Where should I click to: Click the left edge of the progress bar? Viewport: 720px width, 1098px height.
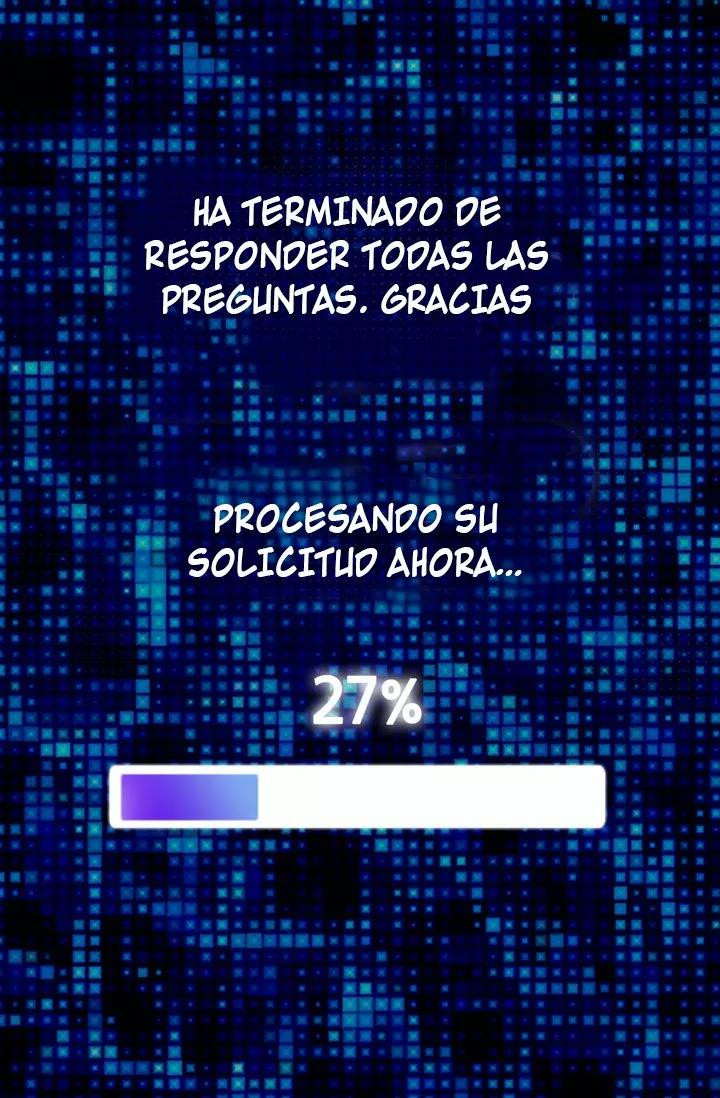tap(118, 797)
